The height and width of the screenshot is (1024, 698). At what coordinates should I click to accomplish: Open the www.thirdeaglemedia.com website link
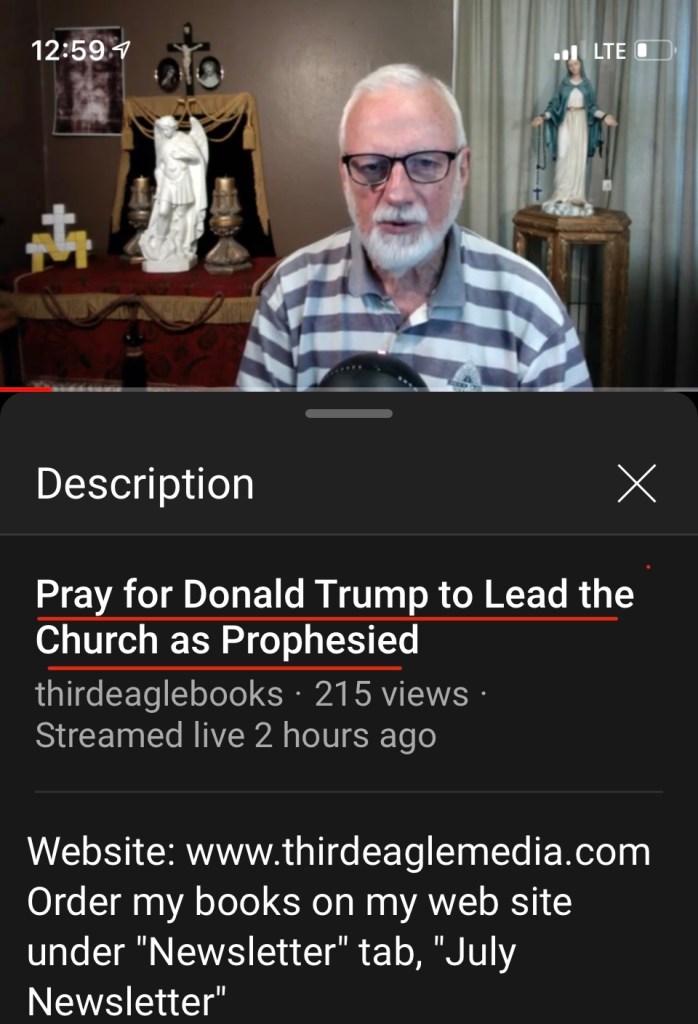418,853
